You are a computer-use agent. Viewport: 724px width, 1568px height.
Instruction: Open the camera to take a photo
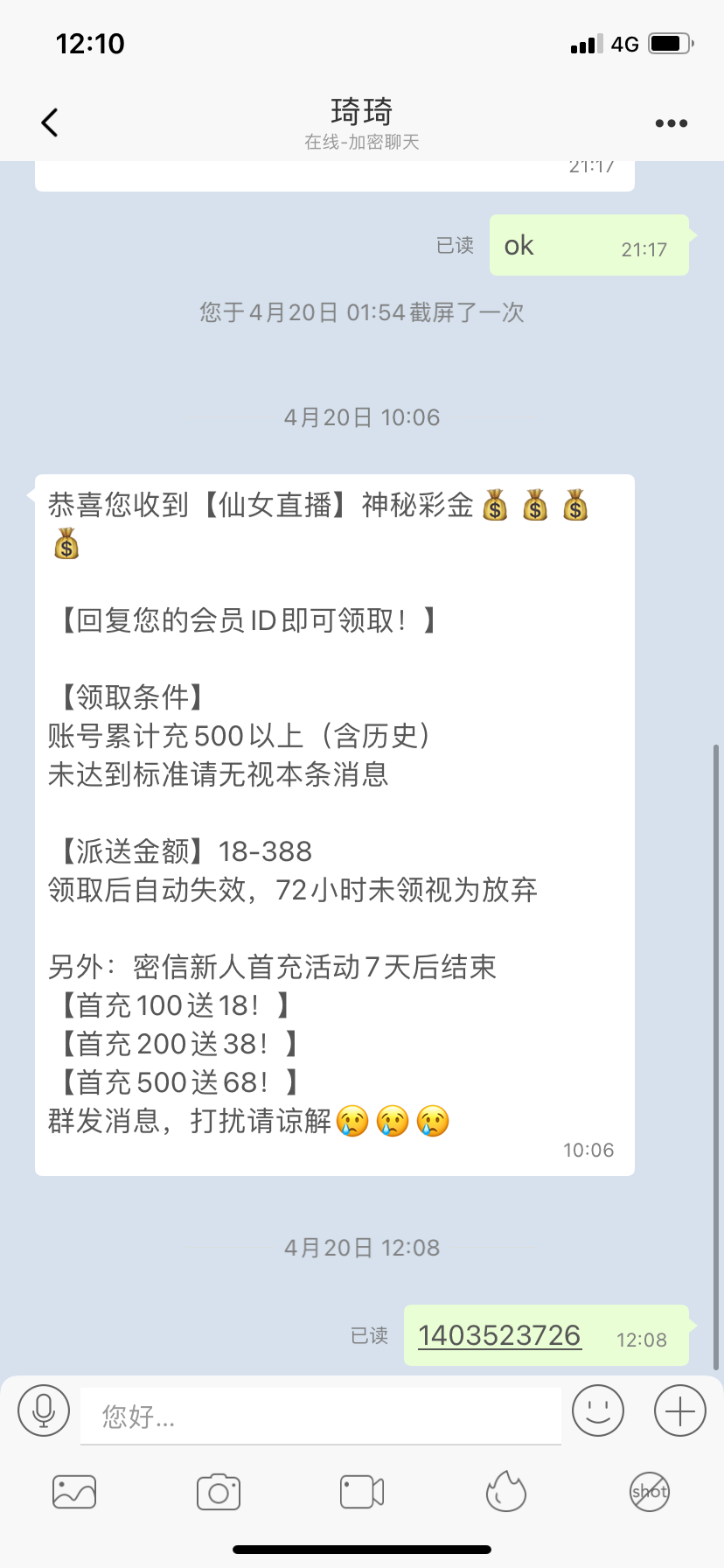point(219,1492)
